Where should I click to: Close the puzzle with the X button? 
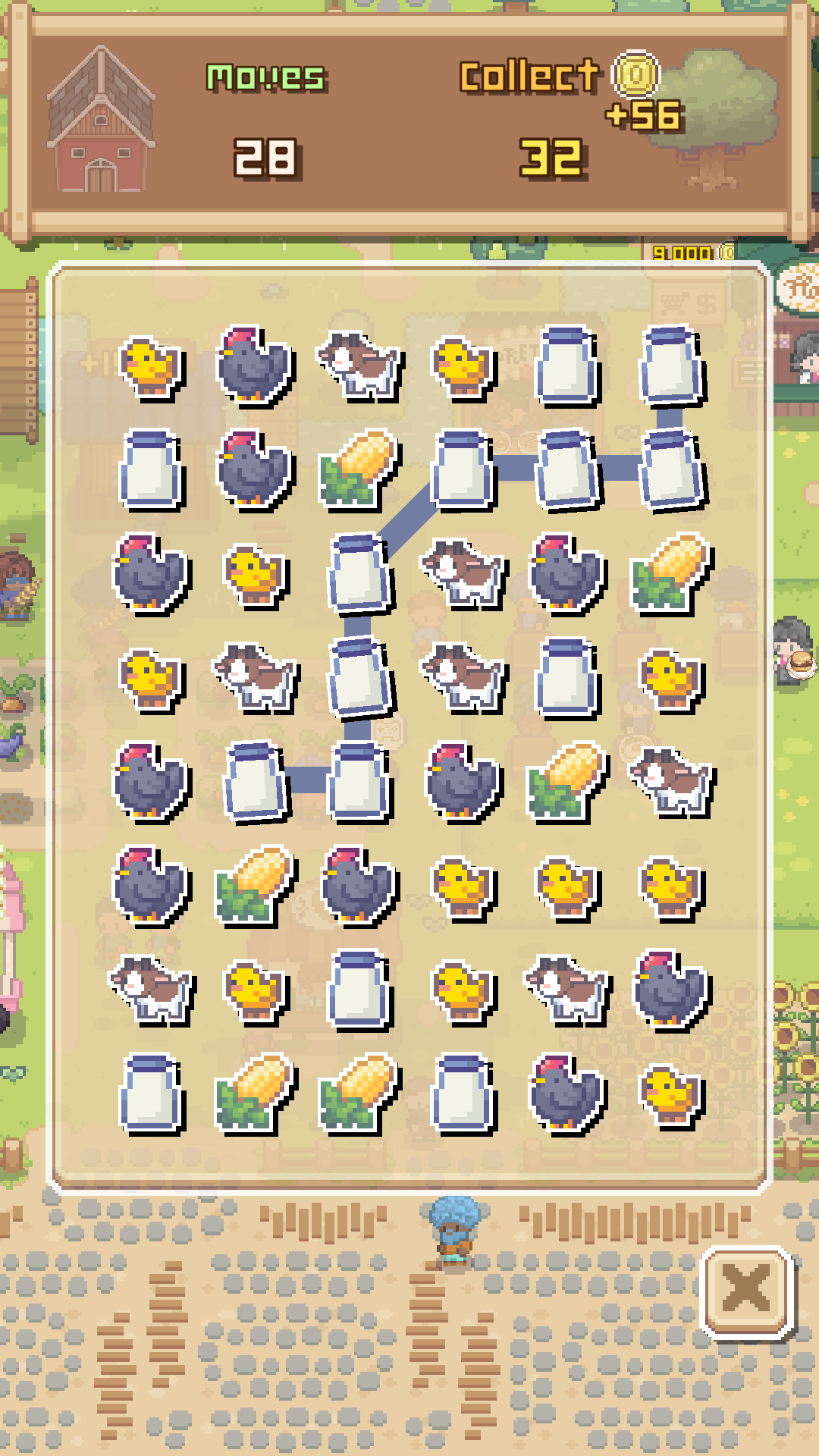click(x=747, y=1290)
